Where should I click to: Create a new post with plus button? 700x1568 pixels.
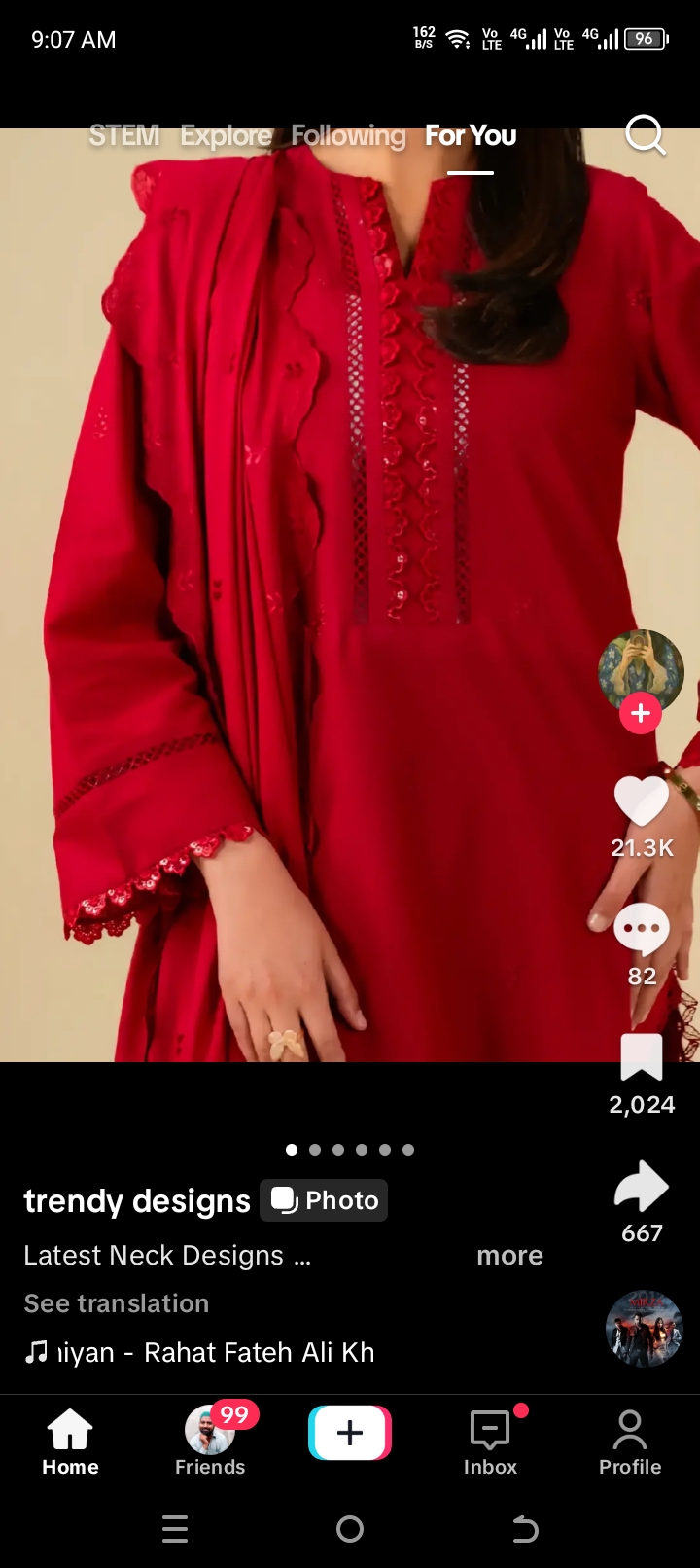tap(350, 1433)
